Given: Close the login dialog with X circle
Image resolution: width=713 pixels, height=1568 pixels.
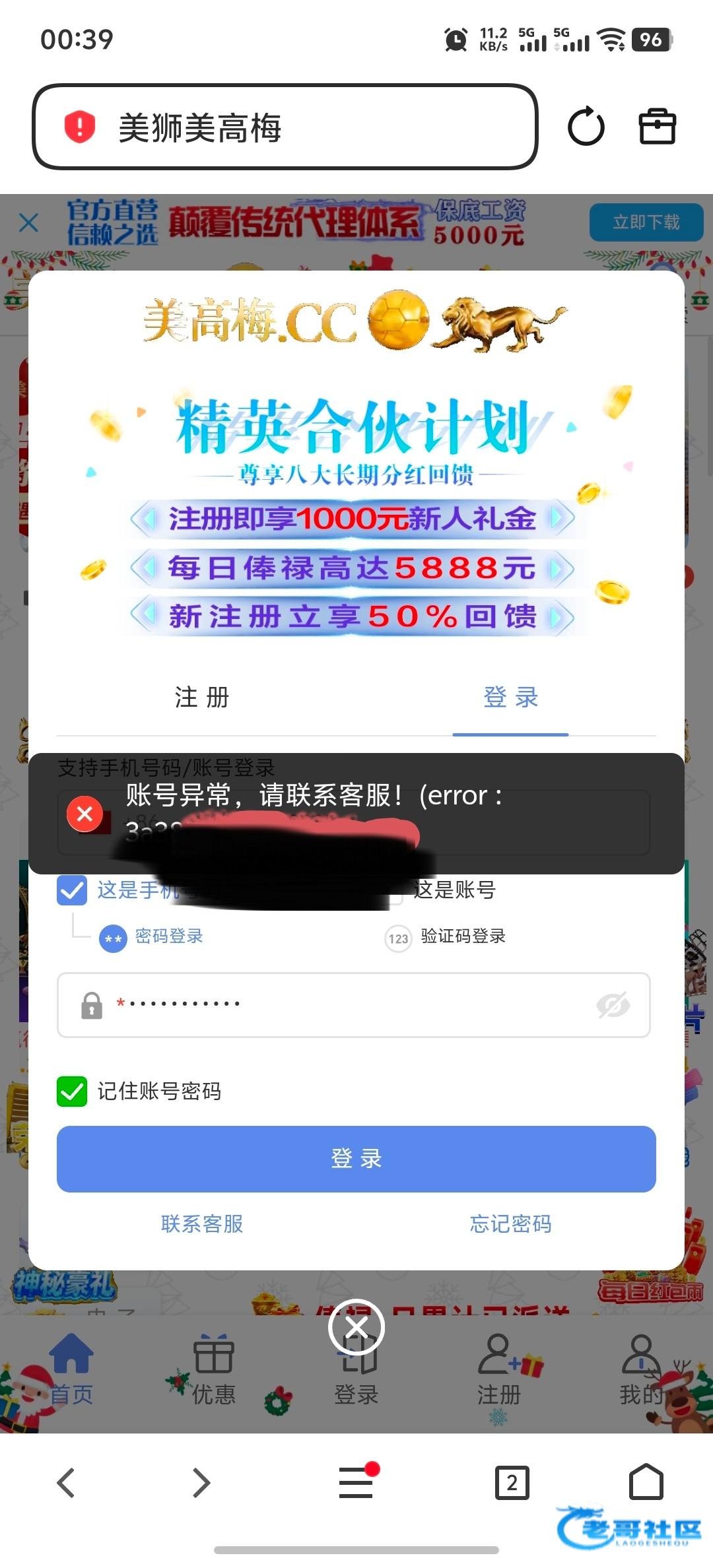Looking at the screenshot, I should [356, 1327].
